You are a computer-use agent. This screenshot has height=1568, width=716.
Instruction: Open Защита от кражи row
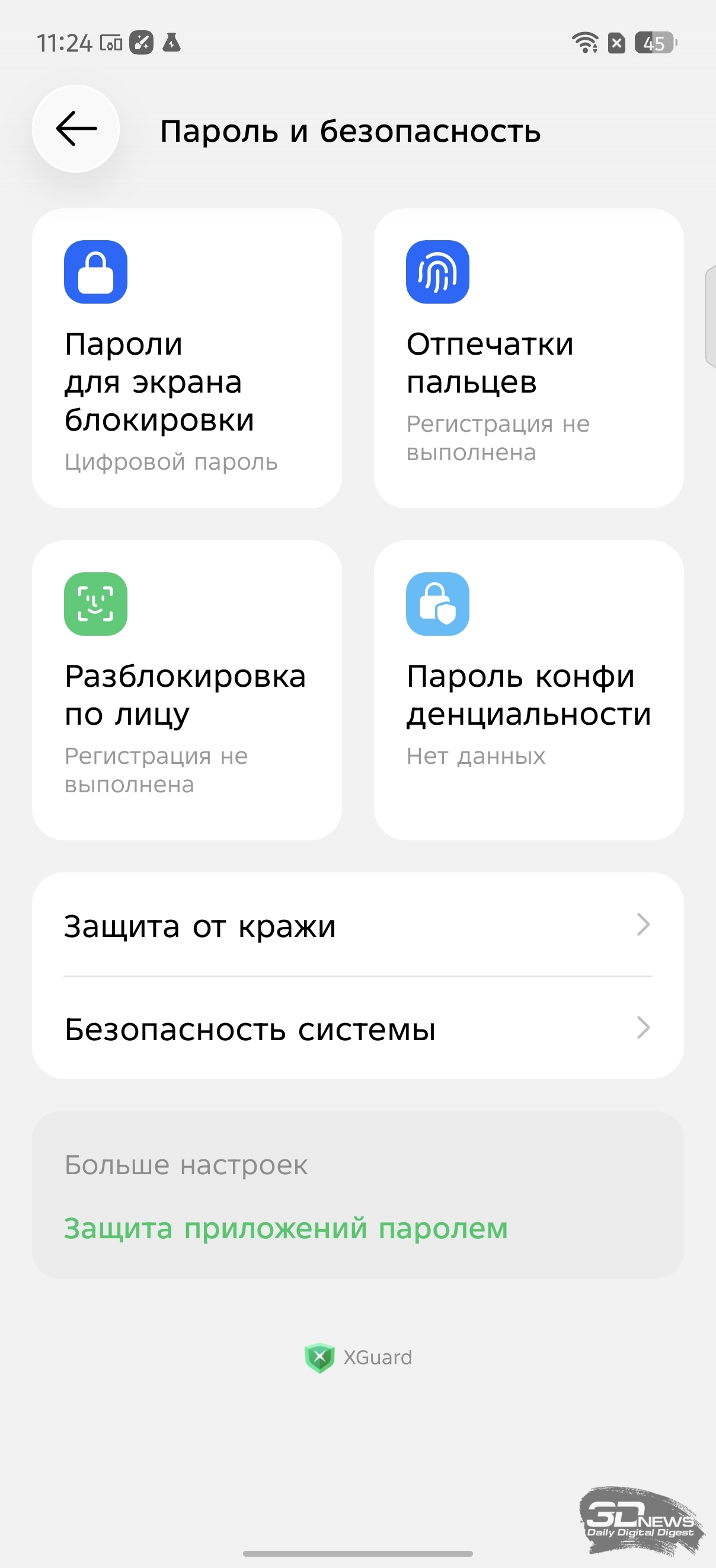click(x=357, y=925)
